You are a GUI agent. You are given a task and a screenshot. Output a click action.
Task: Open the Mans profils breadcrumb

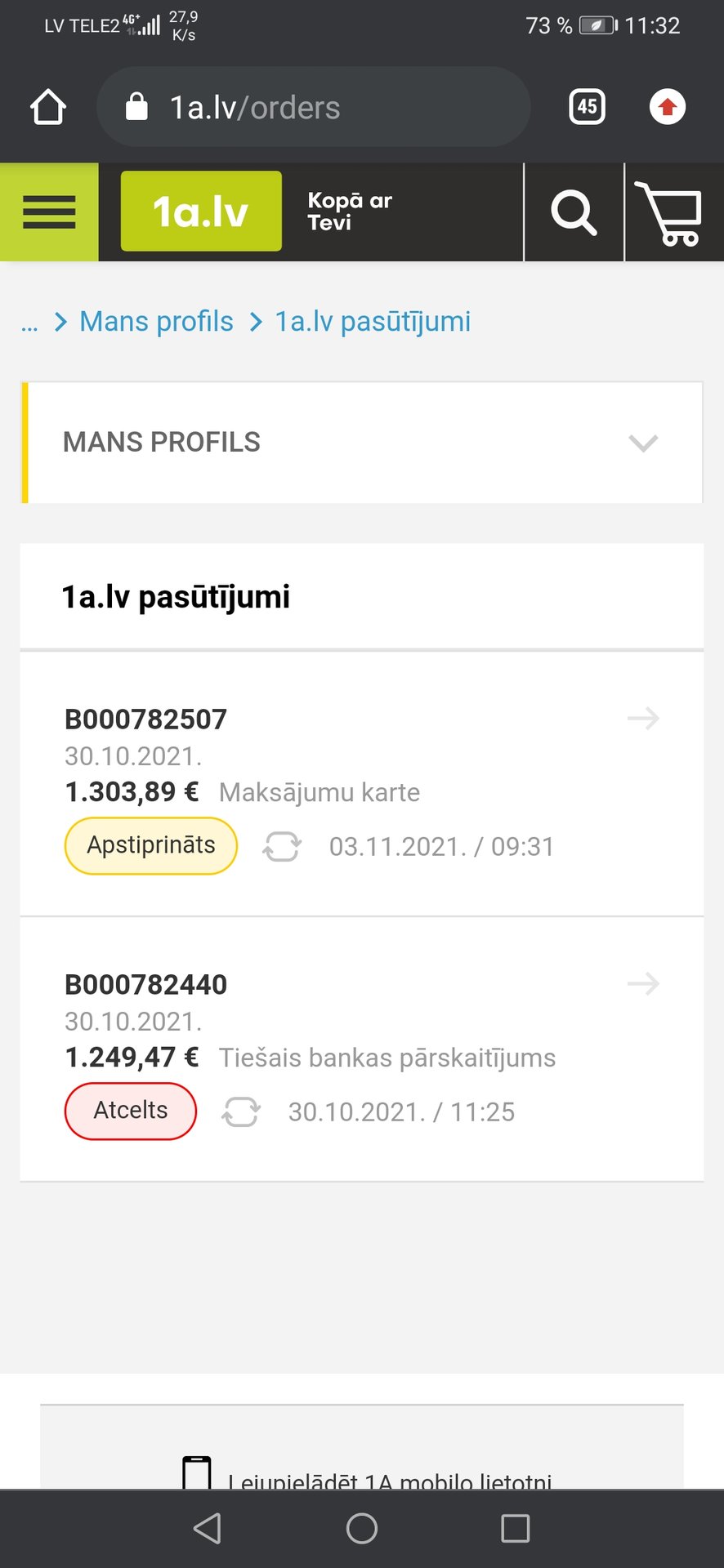pyautogui.click(x=156, y=322)
